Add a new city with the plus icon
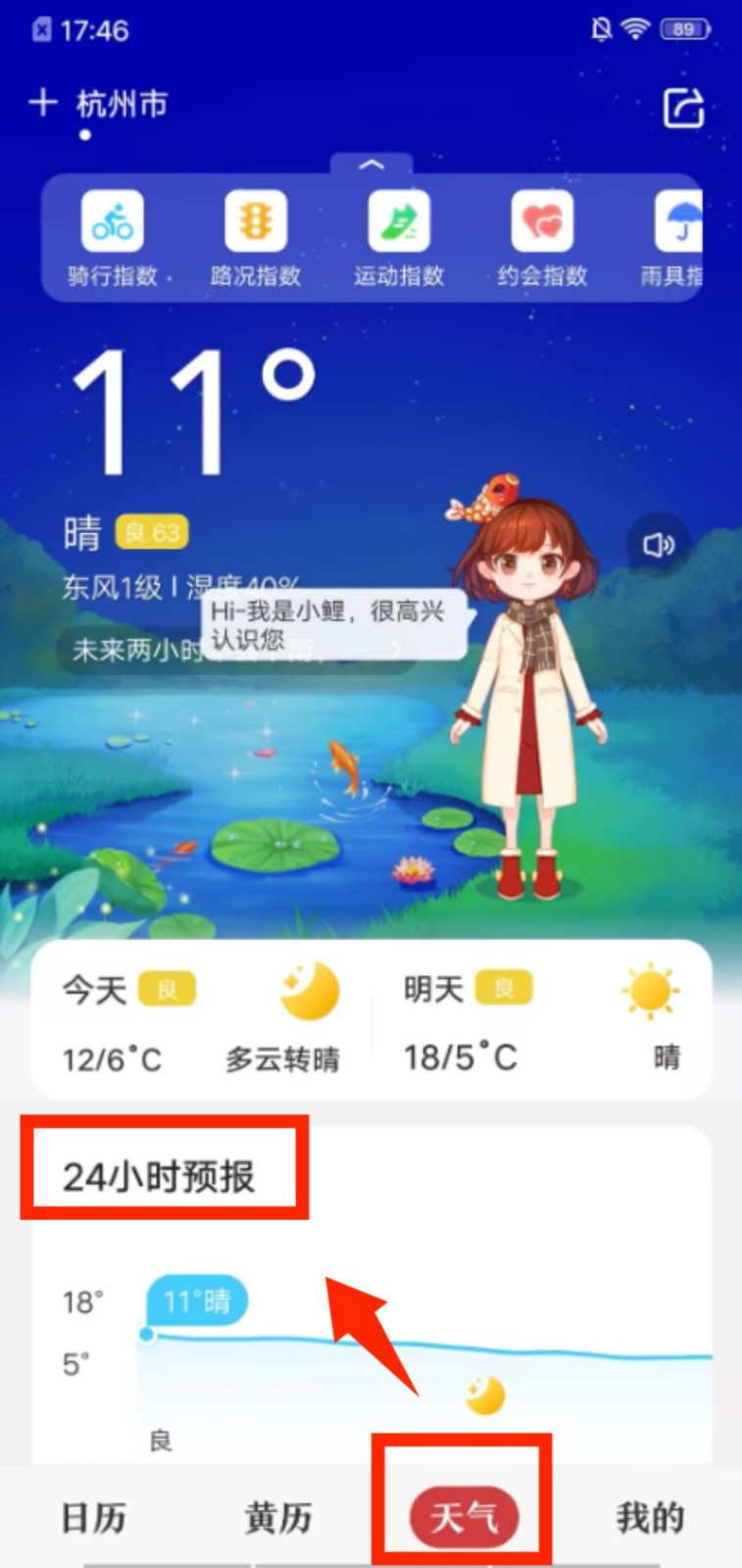 click(43, 103)
